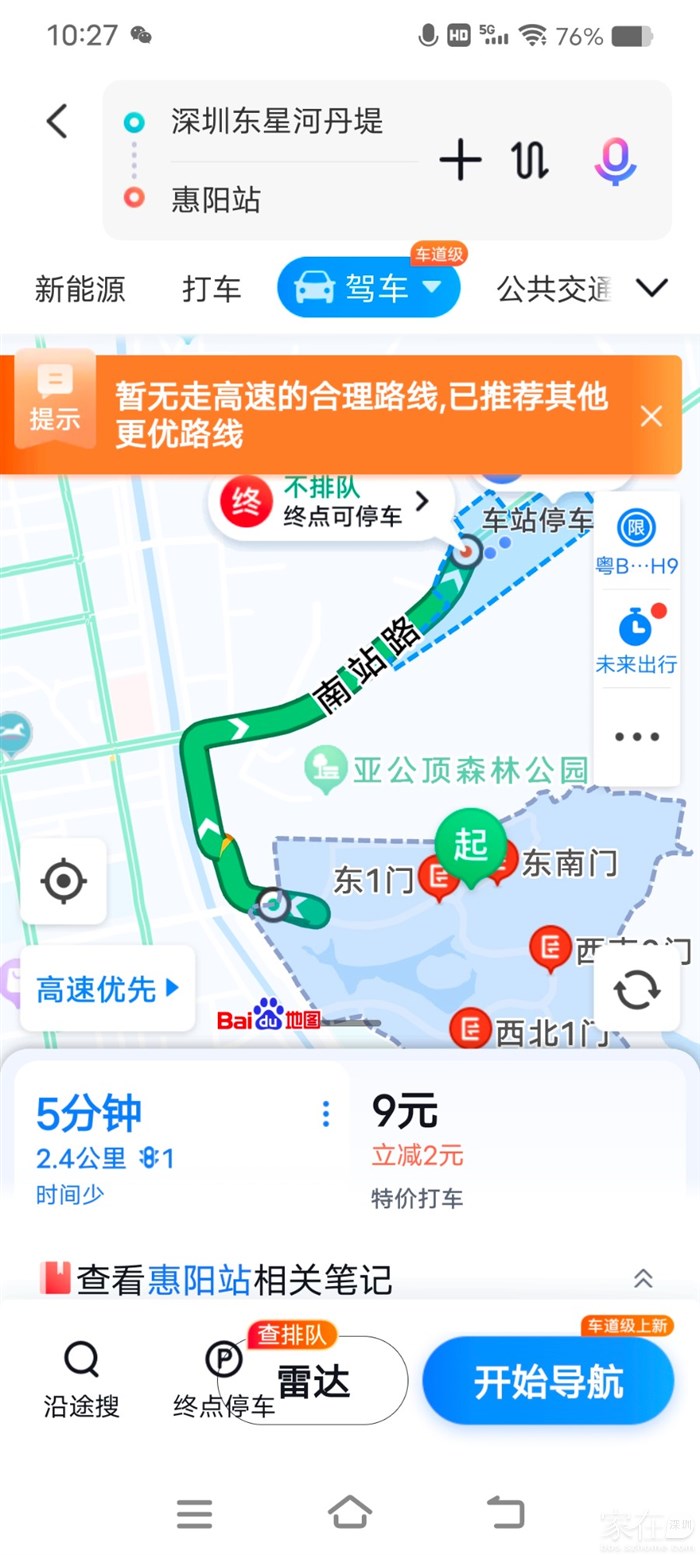Return to the system home screen
This screenshot has width=700, height=1555.
(349, 1511)
